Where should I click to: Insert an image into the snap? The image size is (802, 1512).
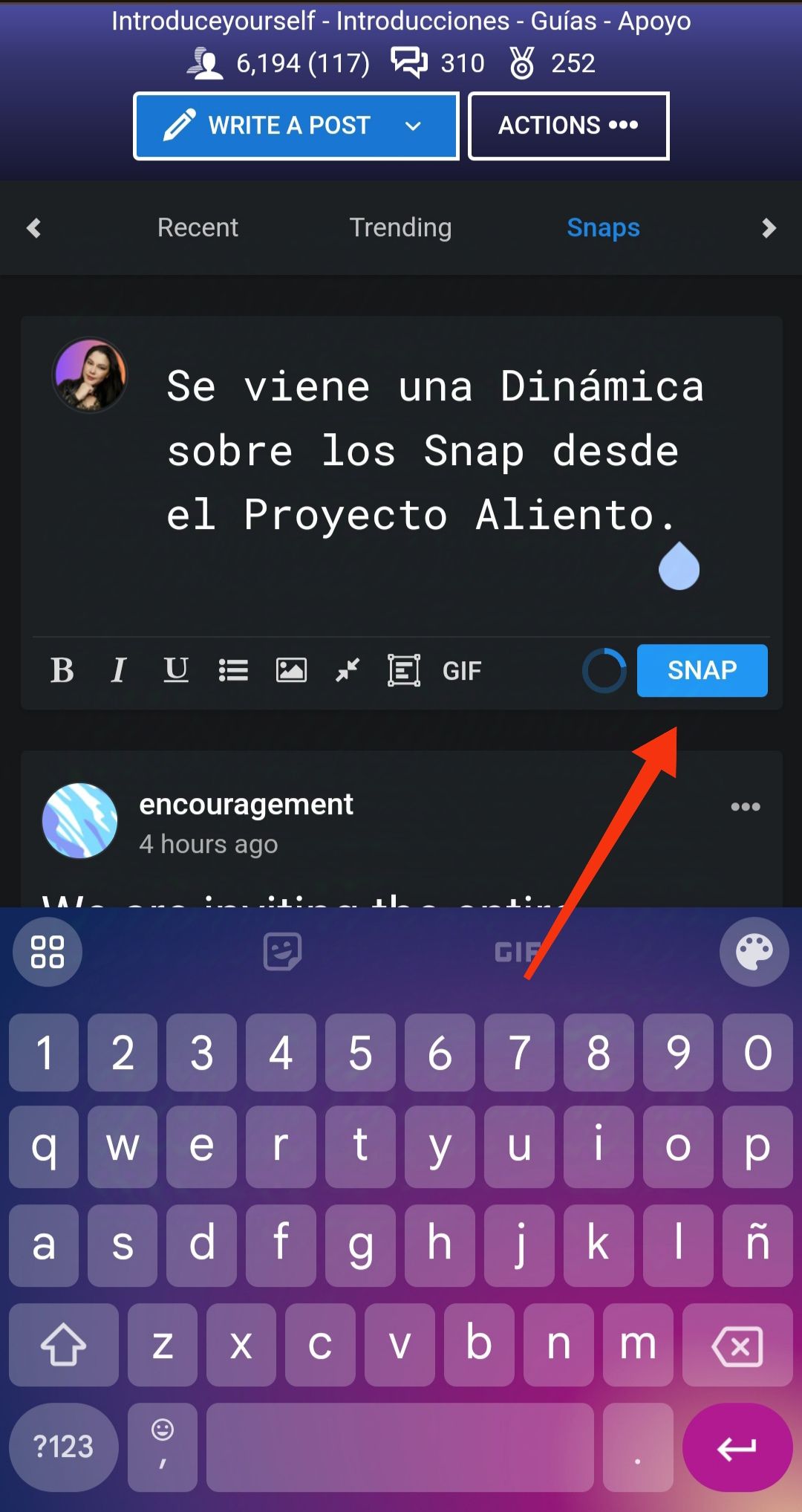click(291, 670)
